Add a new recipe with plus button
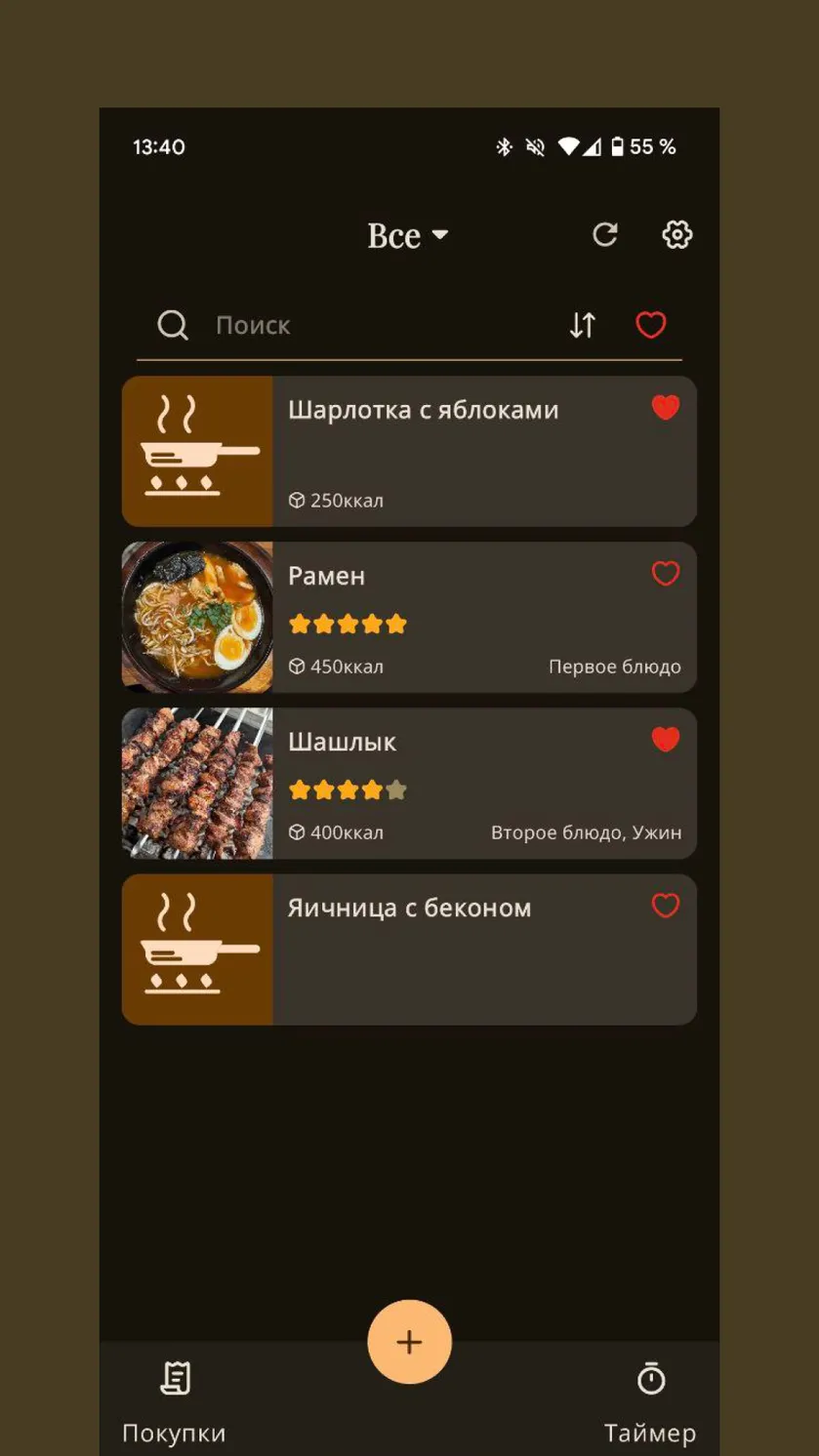Screen dimensions: 819x1456 click(x=409, y=1342)
